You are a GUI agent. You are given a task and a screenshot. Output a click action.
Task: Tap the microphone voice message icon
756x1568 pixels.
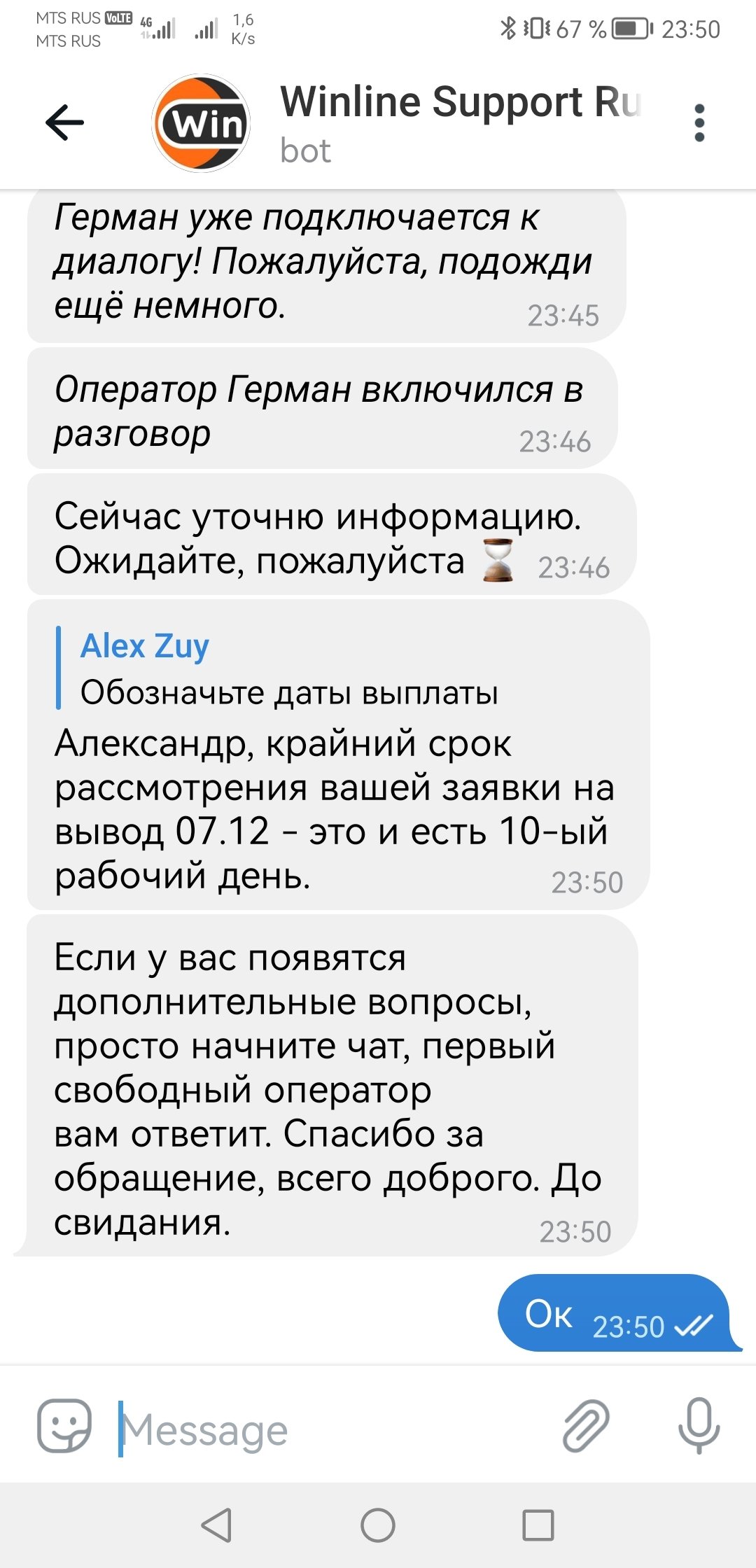click(x=699, y=1425)
